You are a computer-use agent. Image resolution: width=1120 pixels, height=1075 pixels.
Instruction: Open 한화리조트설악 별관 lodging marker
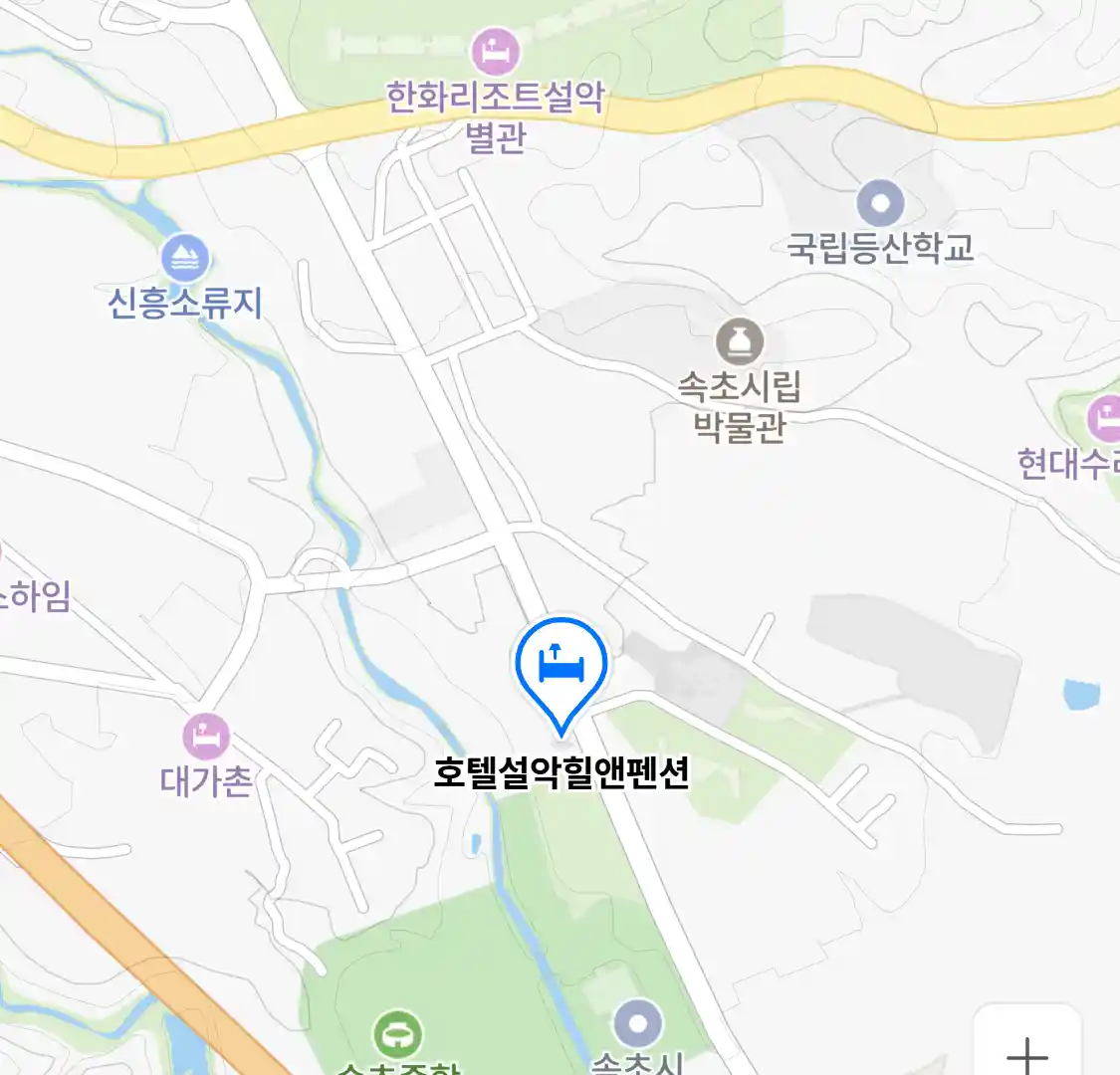point(495,50)
